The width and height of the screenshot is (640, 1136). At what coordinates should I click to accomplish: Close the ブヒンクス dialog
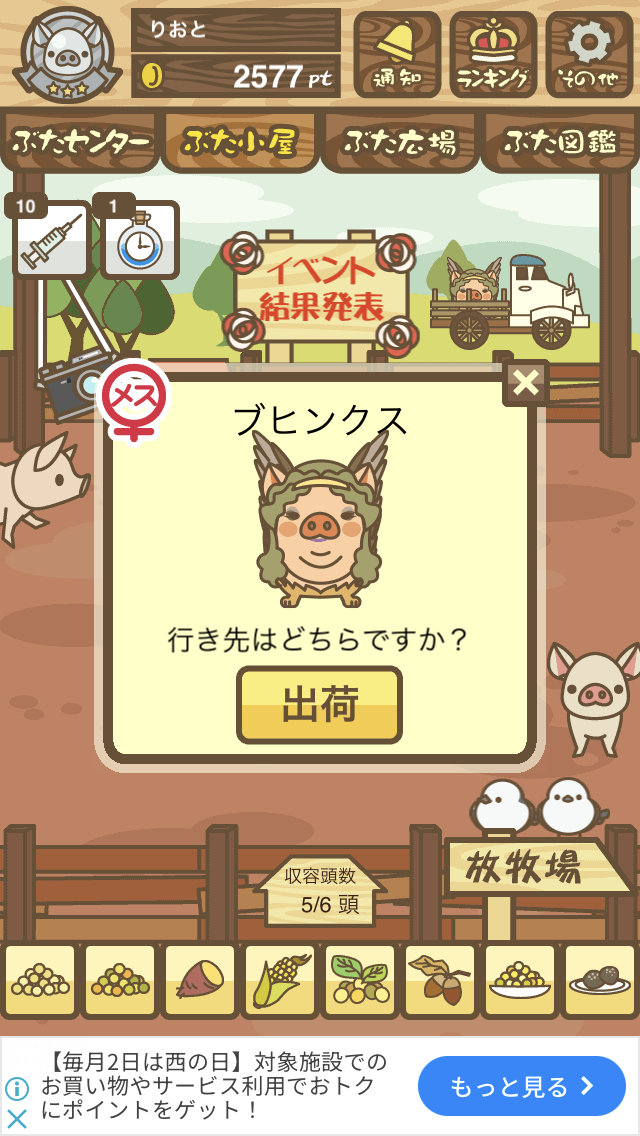[x=525, y=383]
